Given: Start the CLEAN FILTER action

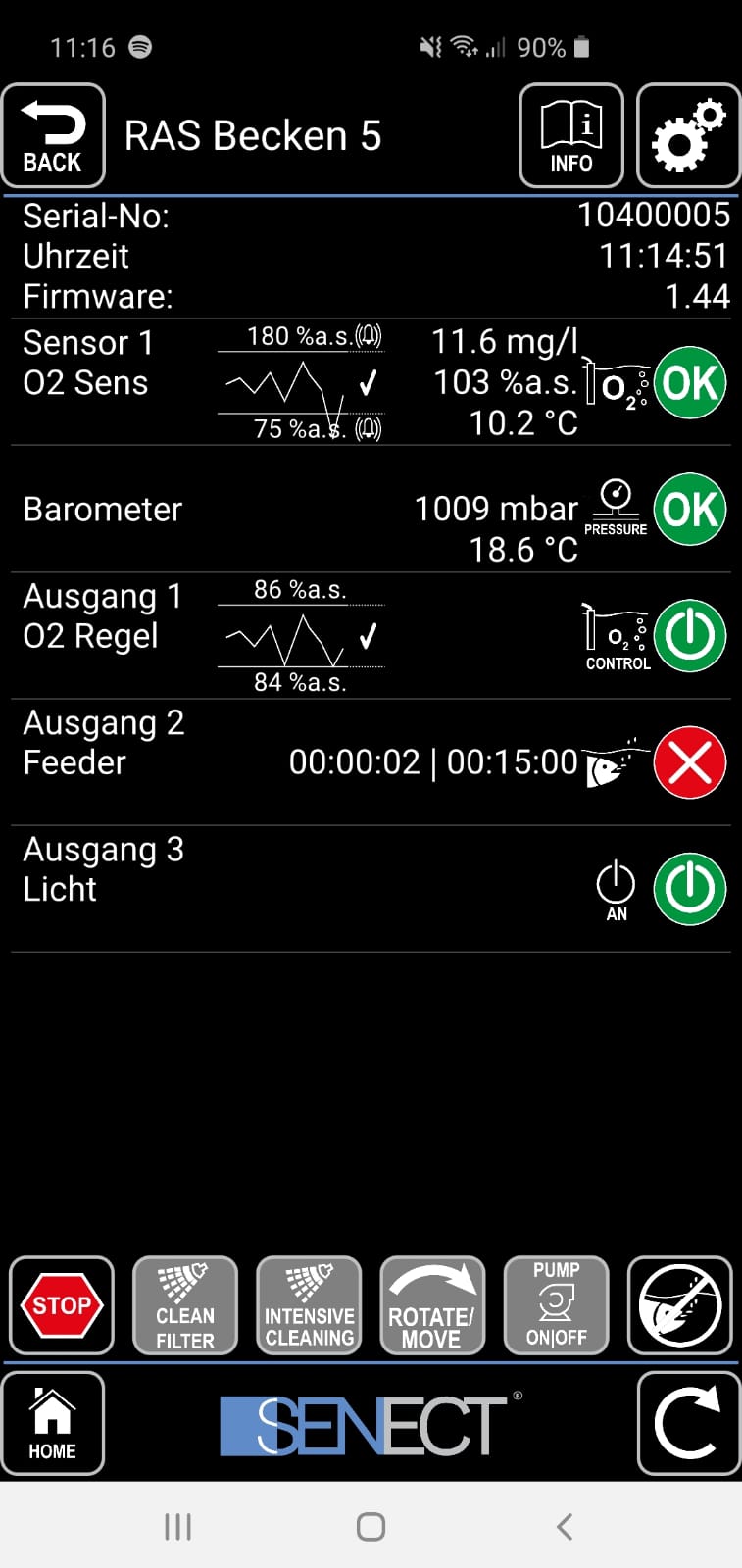Looking at the screenshot, I should click(x=185, y=1305).
